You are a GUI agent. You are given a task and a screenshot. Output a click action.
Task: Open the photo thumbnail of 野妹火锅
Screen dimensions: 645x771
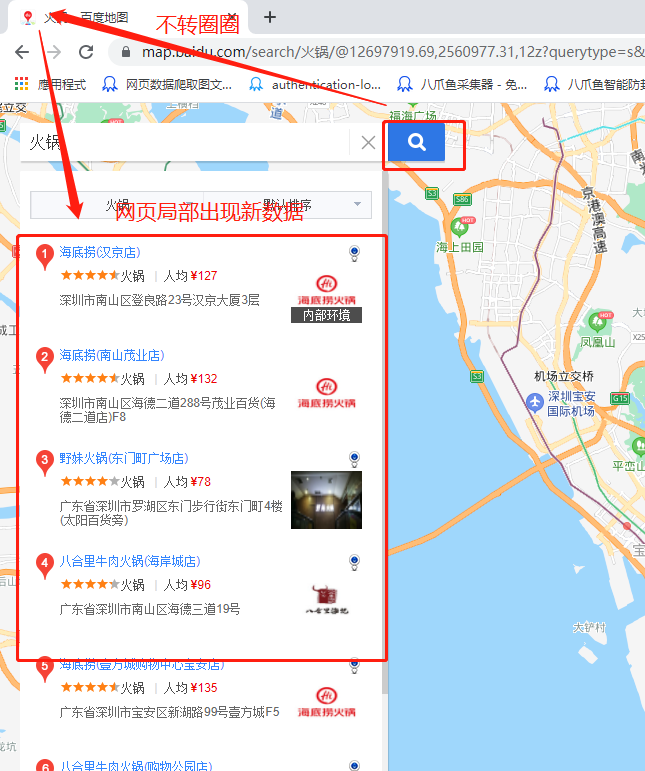[326, 500]
